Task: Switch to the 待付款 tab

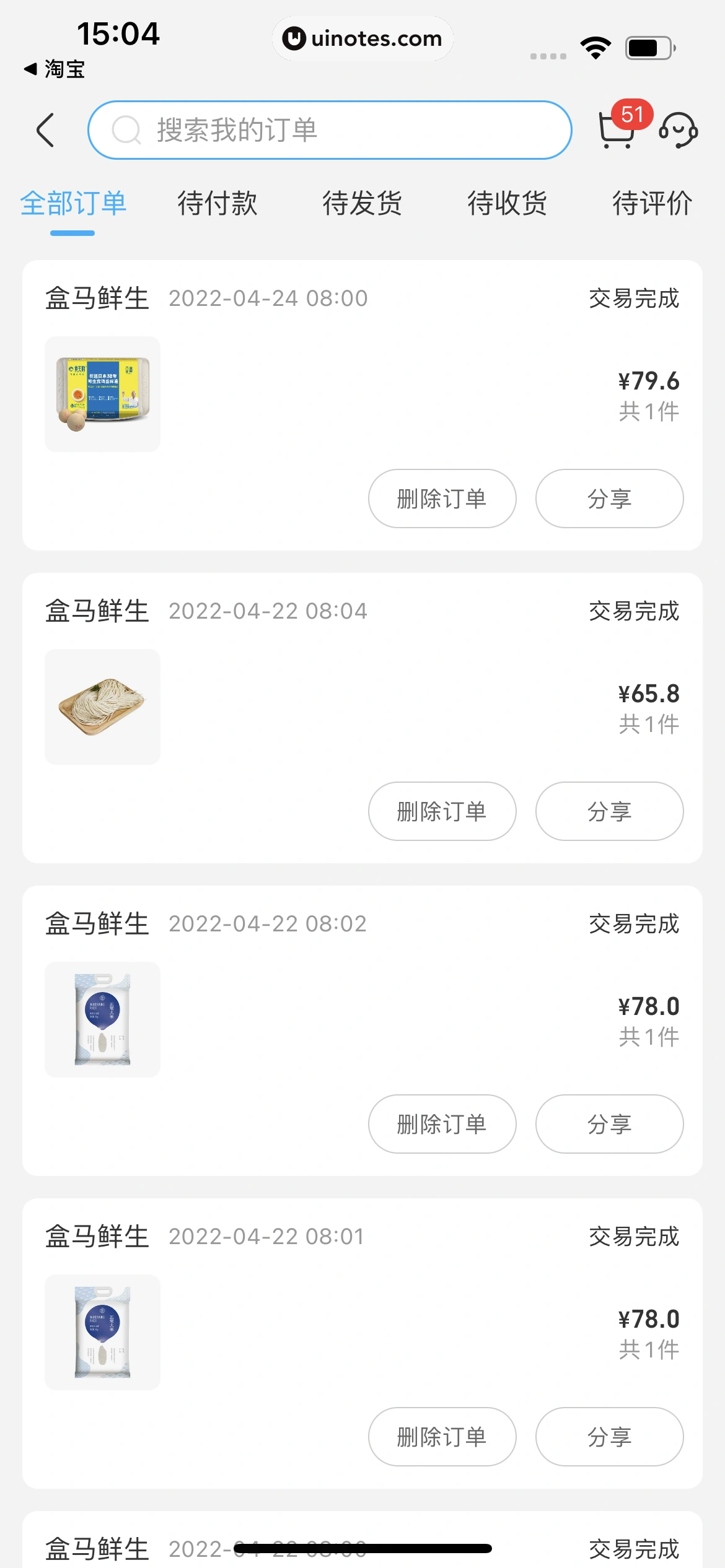Action: click(x=217, y=204)
